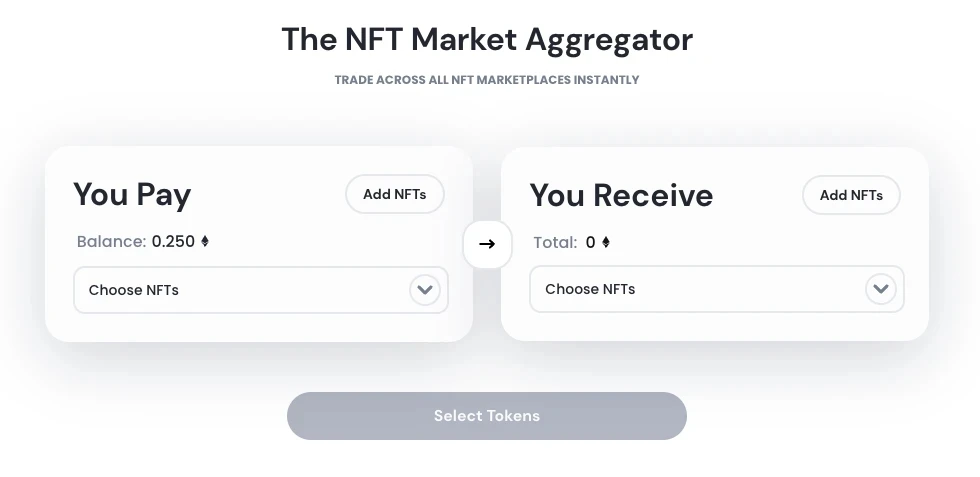This screenshot has height=477, width=980.
Task: Expand Choose NFTs dropdown under You Receive
Action: coord(881,289)
